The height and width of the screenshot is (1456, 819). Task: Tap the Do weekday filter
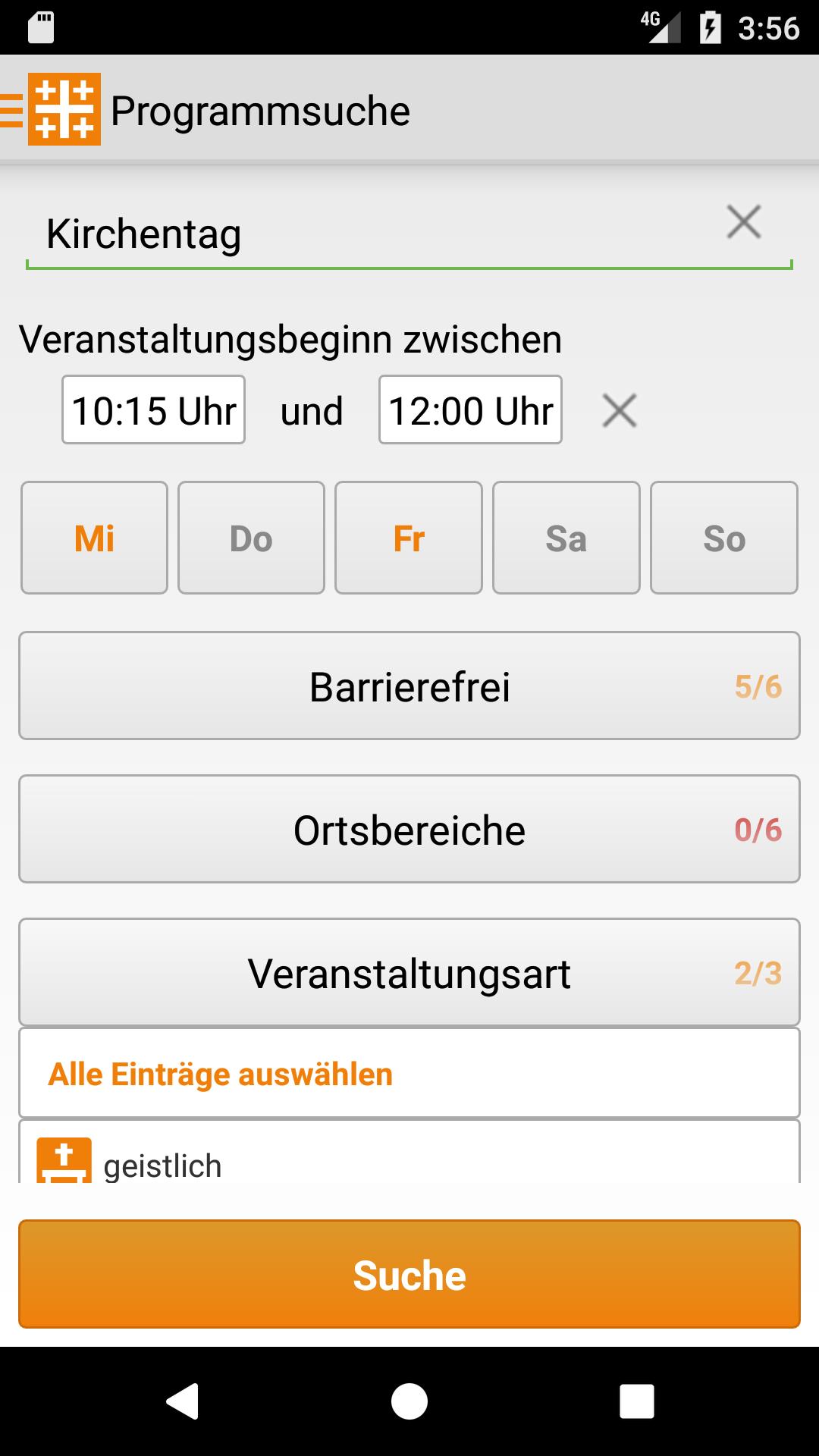tap(251, 537)
